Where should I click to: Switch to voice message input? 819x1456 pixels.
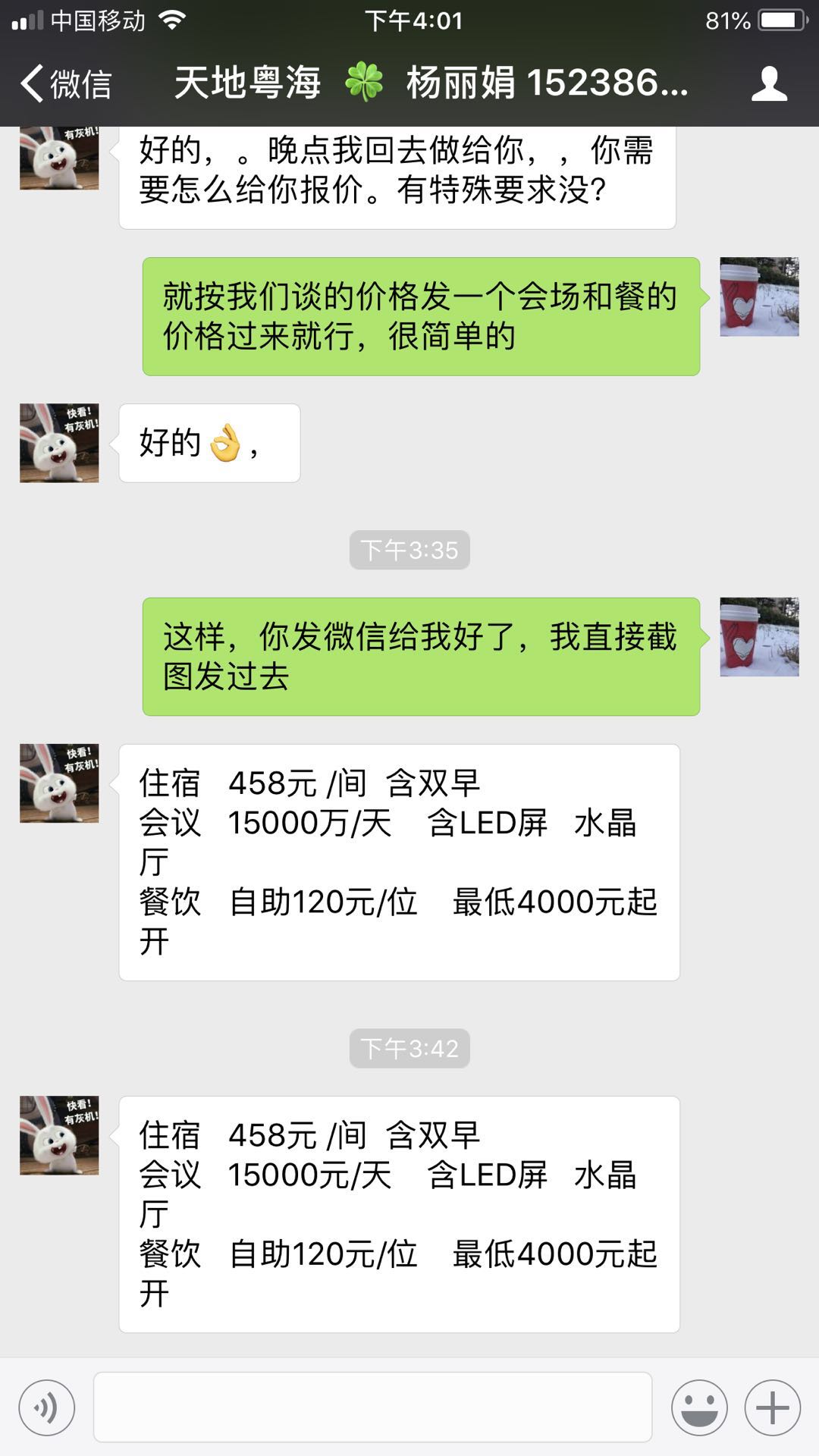(x=47, y=1408)
